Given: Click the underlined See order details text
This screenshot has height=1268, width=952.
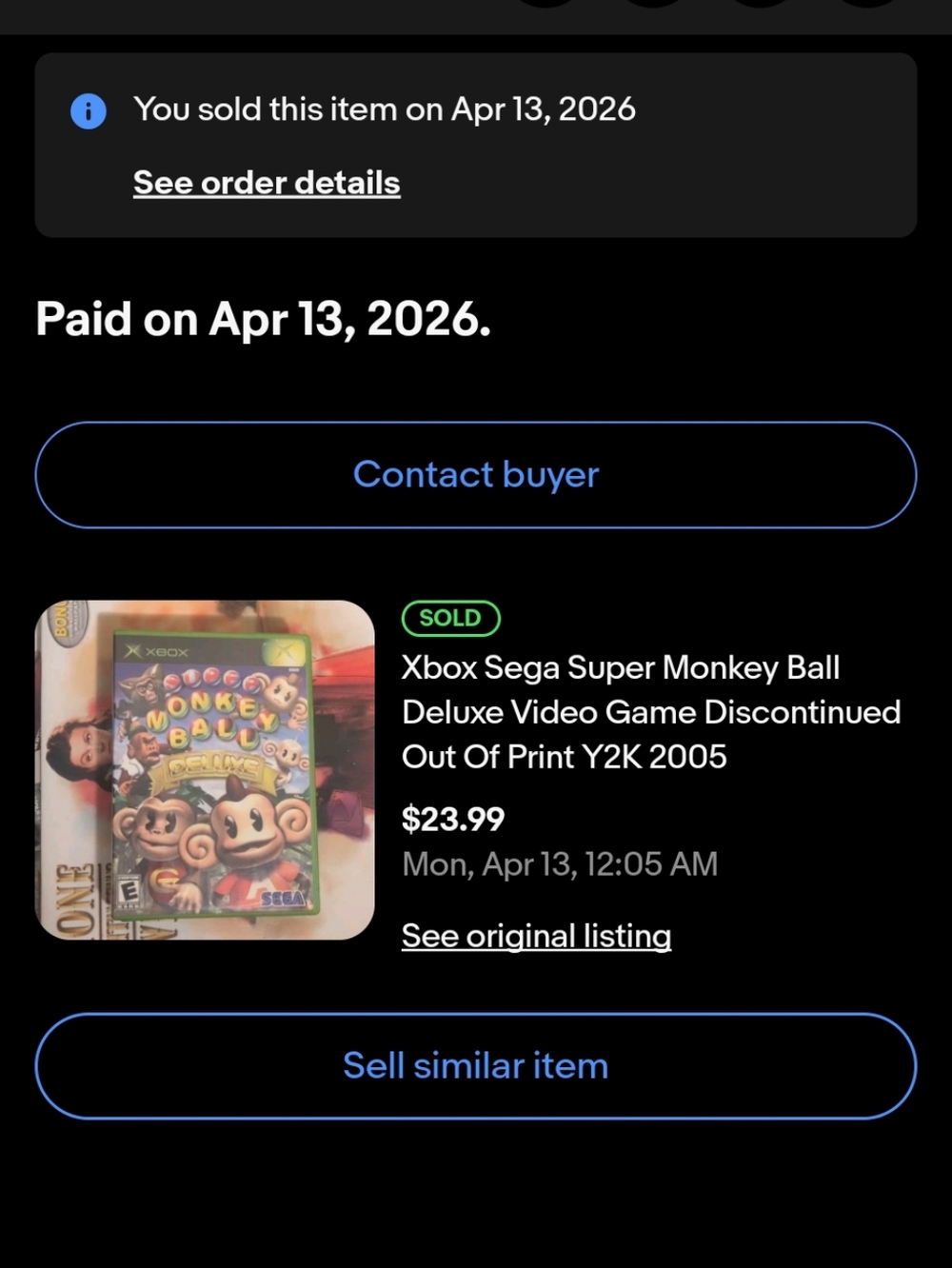Looking at the screenshot, I should click(266, 182).
